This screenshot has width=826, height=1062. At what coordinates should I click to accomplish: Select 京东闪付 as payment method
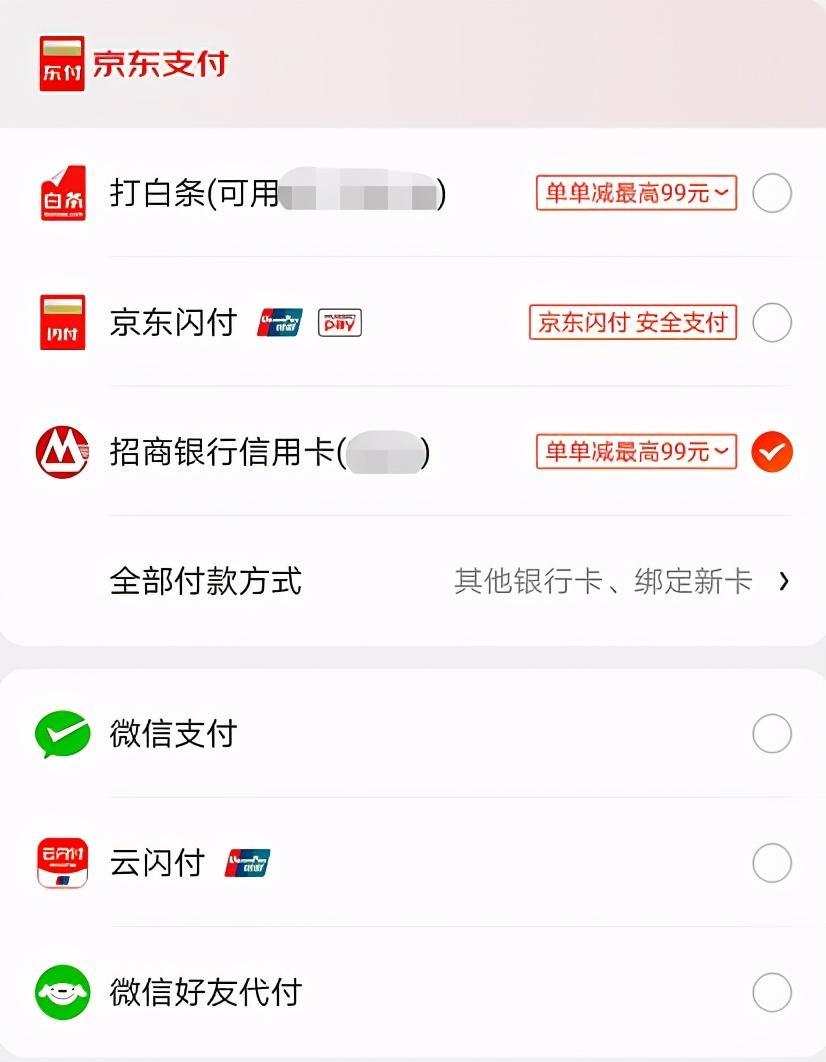771,322
